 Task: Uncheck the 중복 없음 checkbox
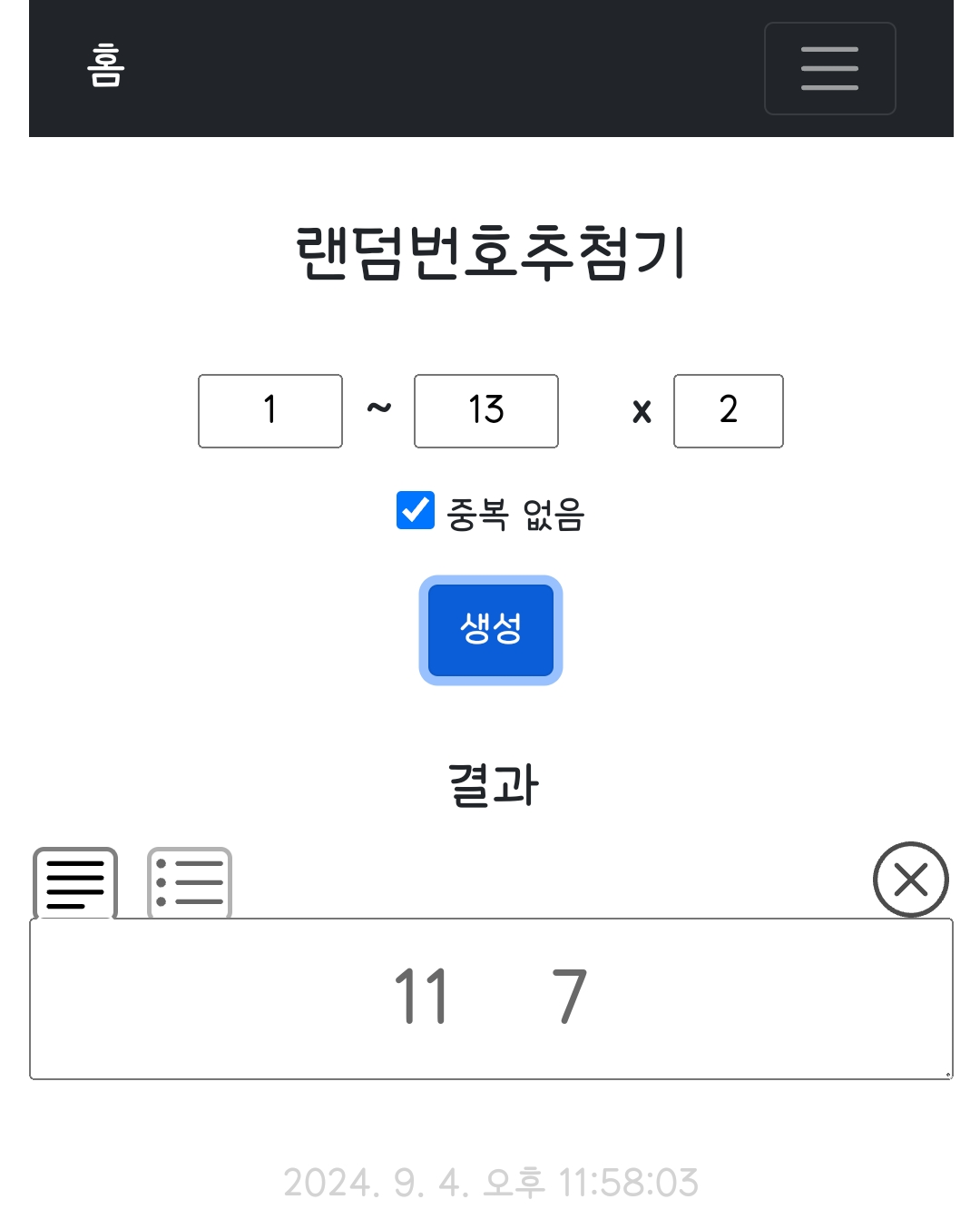[x=416, y=510]
